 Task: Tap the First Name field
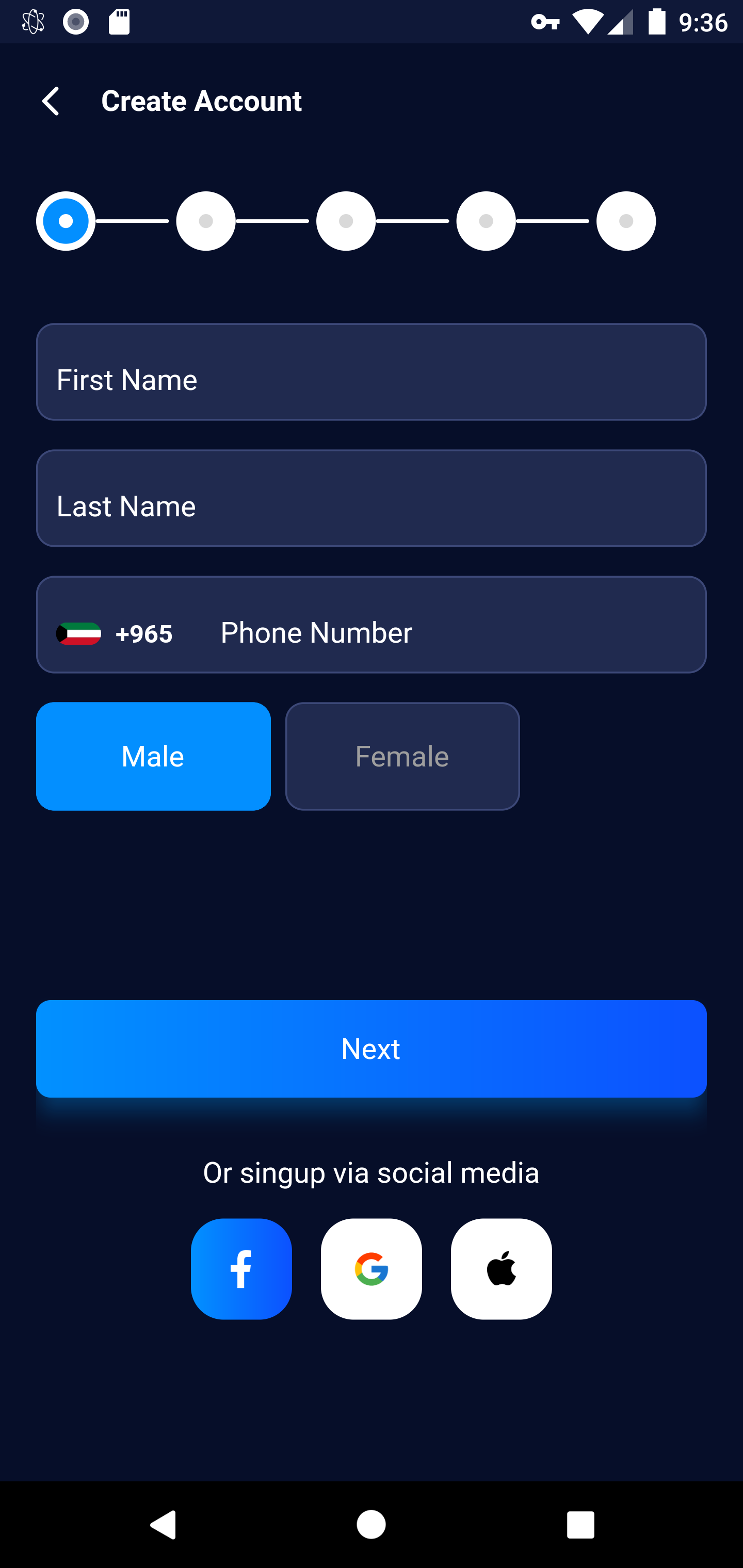[372, 372]
